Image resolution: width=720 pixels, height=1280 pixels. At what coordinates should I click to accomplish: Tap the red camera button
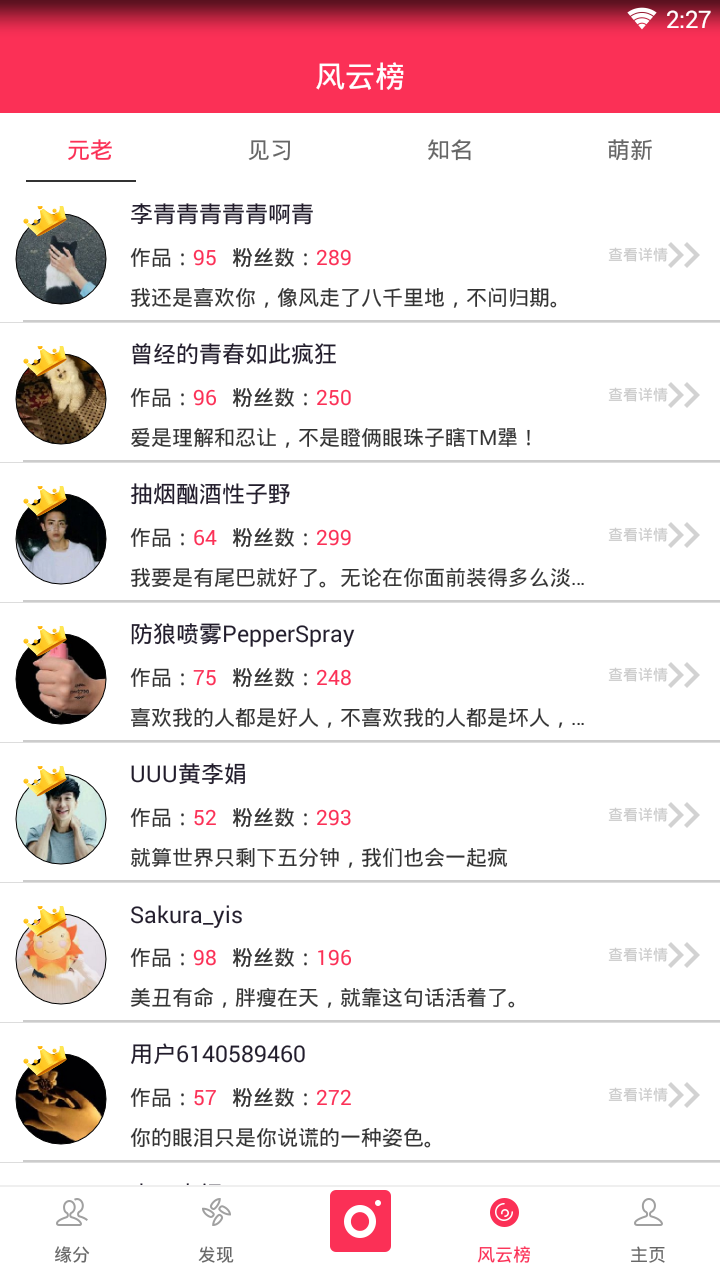[x=360, y=1221]
